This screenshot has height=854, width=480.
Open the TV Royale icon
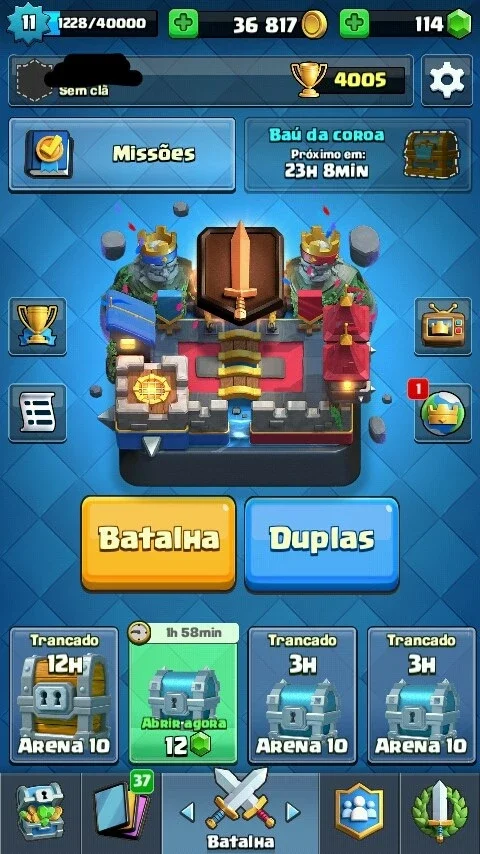point(442,326)
